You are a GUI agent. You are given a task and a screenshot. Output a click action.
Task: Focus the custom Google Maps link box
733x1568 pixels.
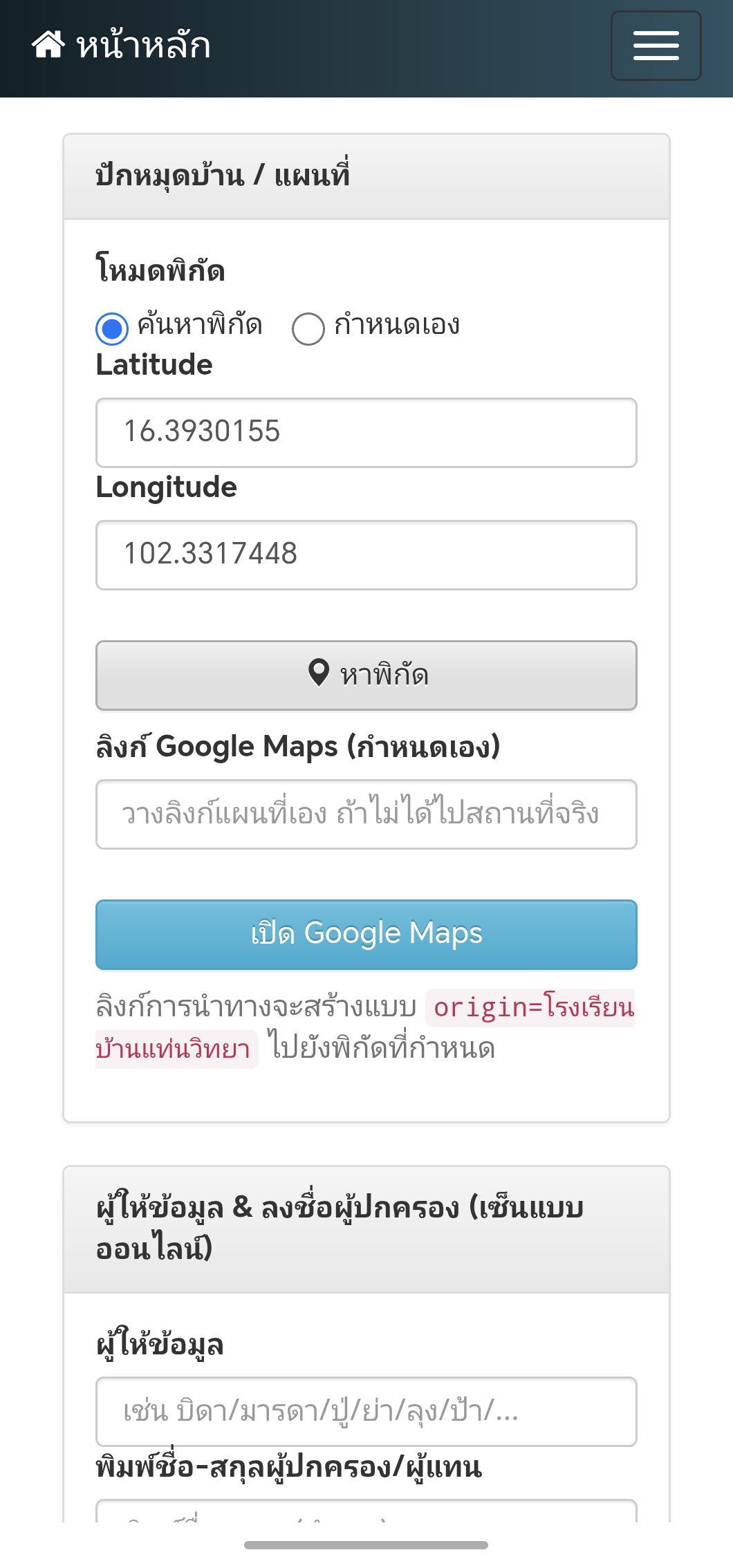click(366, 814)
